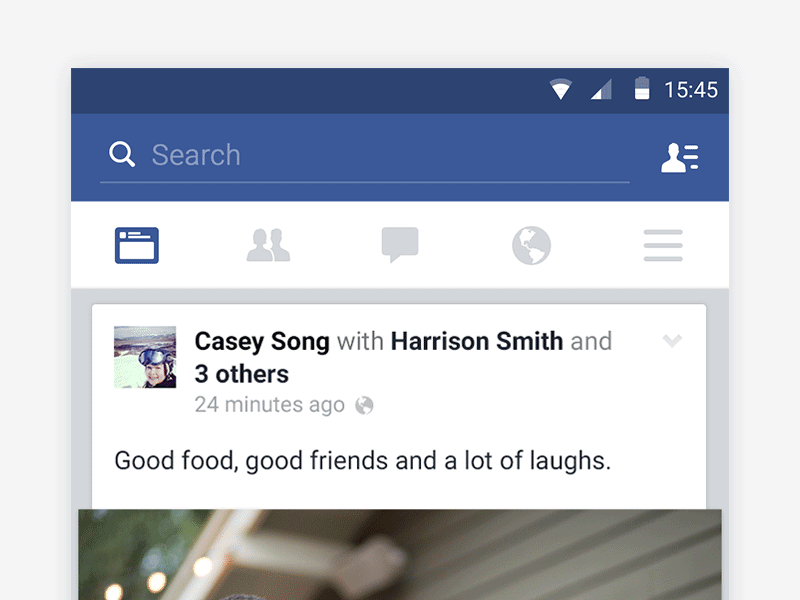Open the photo in Casey Song's post
Viewport: 800px width, 600px height.
click(400, 555)
